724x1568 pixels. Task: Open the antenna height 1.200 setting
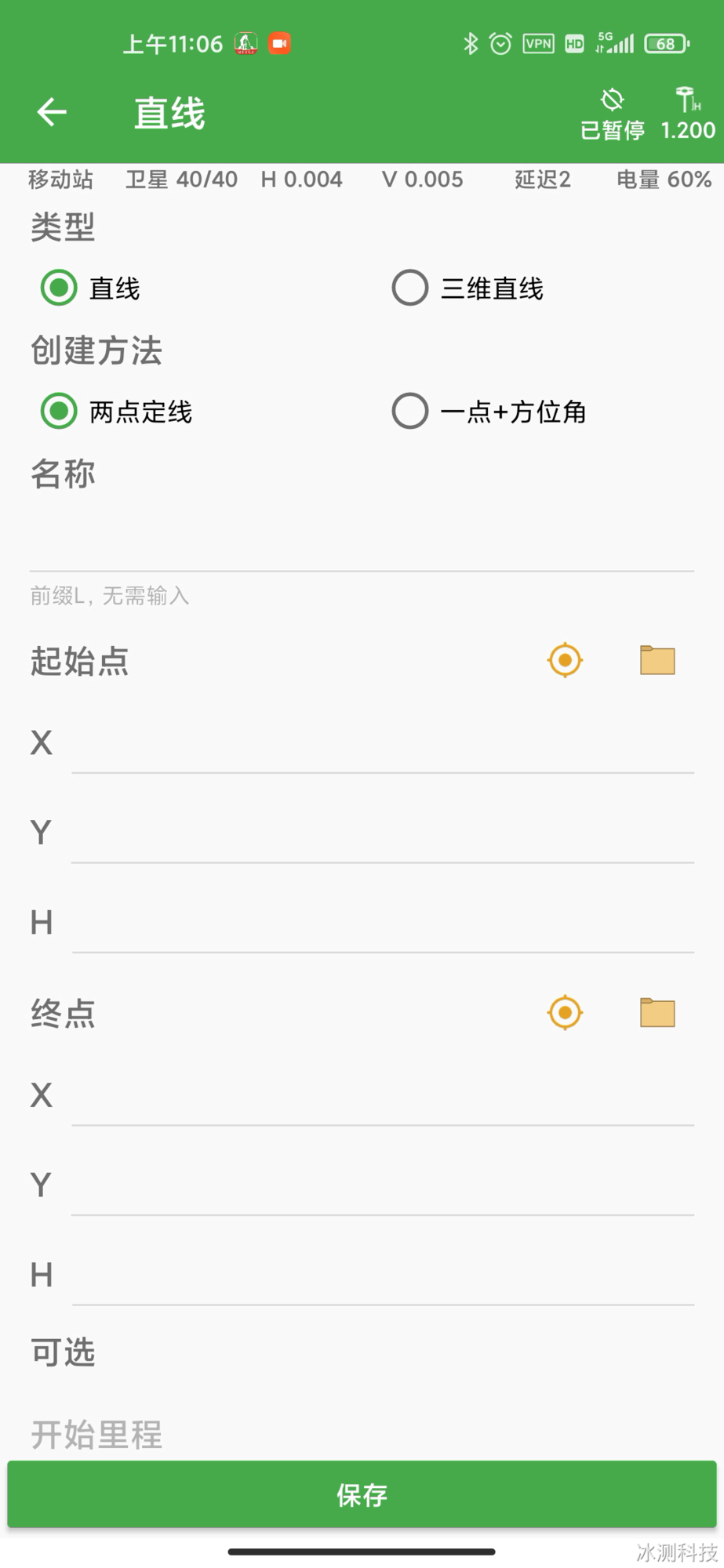pyautogui.click(x=688, y=114)
